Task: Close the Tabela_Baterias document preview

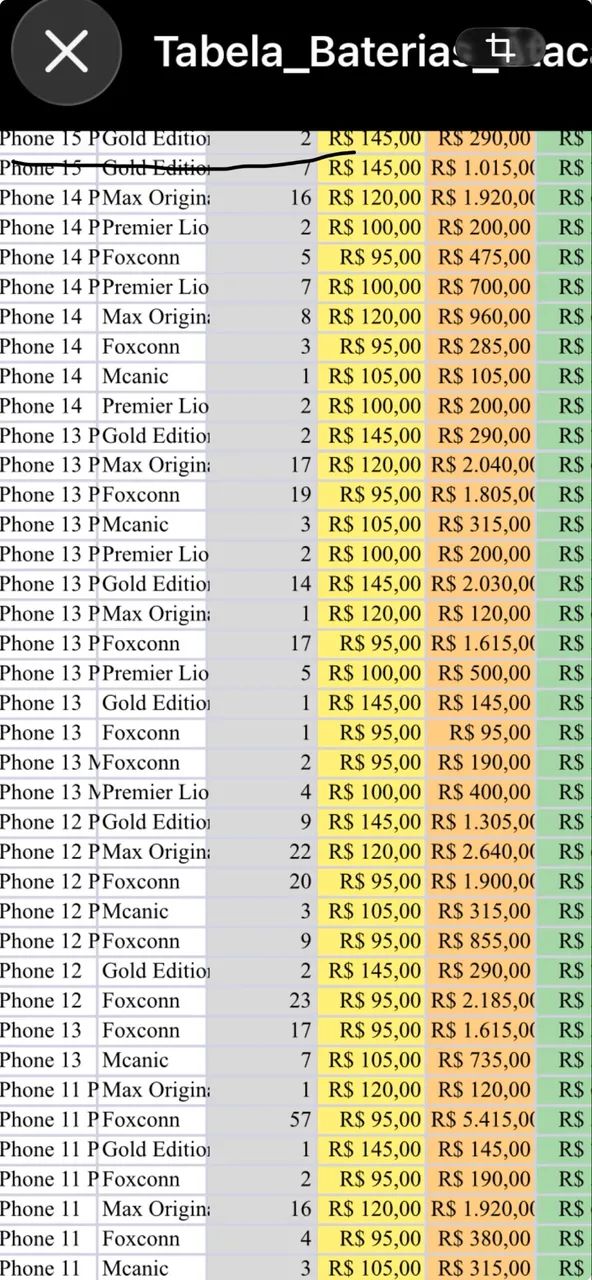Action: 67,51
